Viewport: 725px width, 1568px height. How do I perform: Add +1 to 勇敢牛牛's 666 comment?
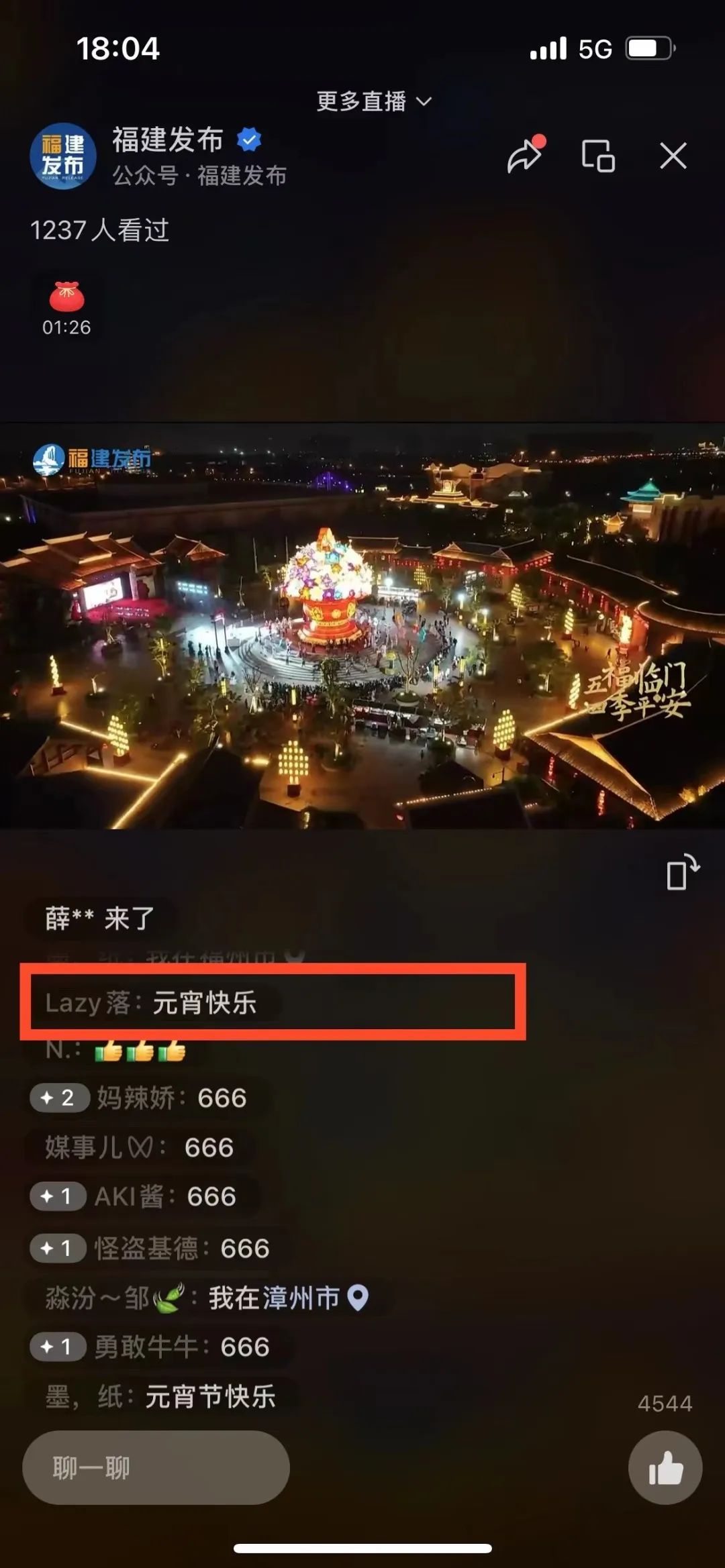click(x=58, y=1347)
